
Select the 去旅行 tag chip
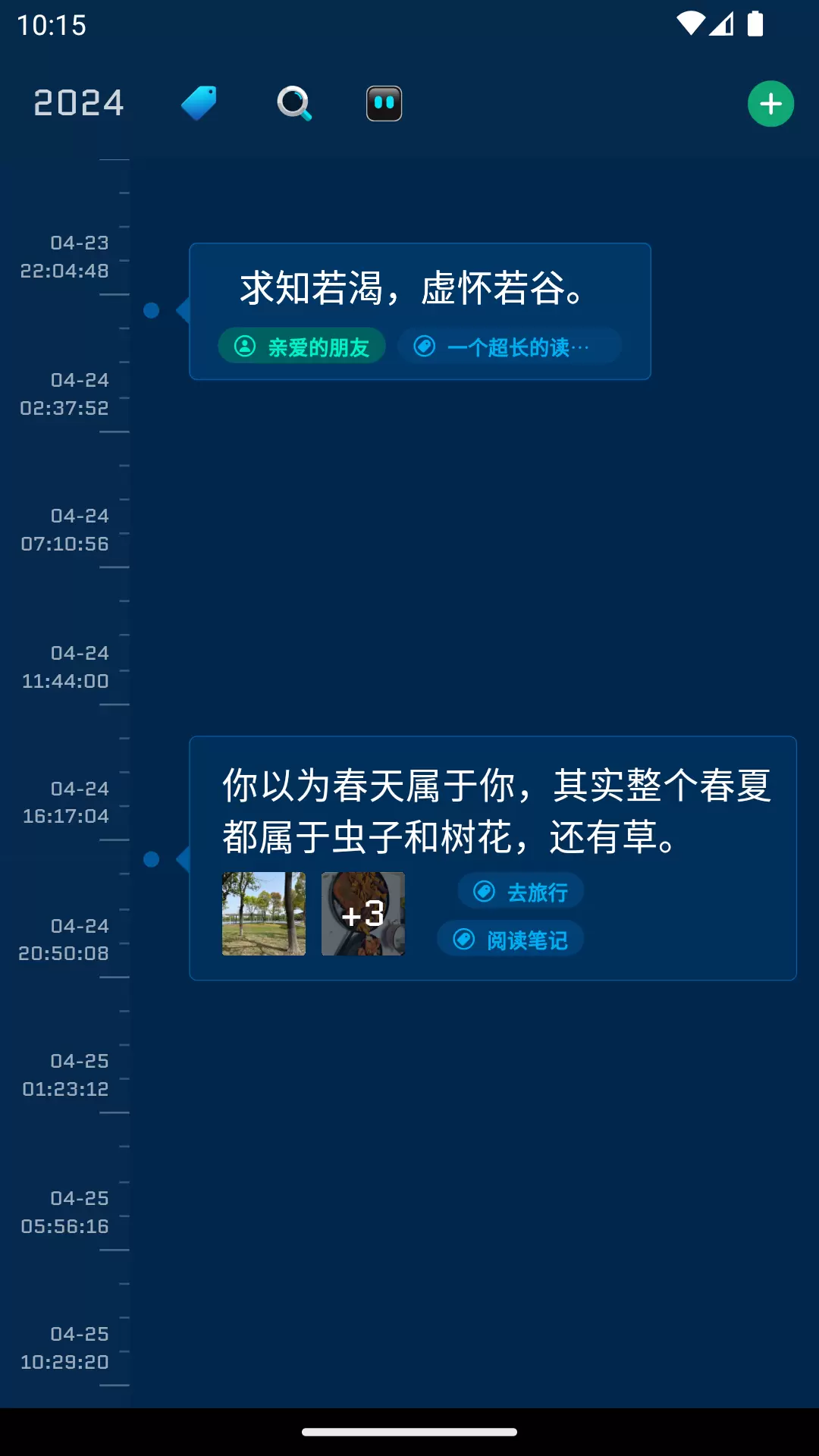tap(521, 892)
